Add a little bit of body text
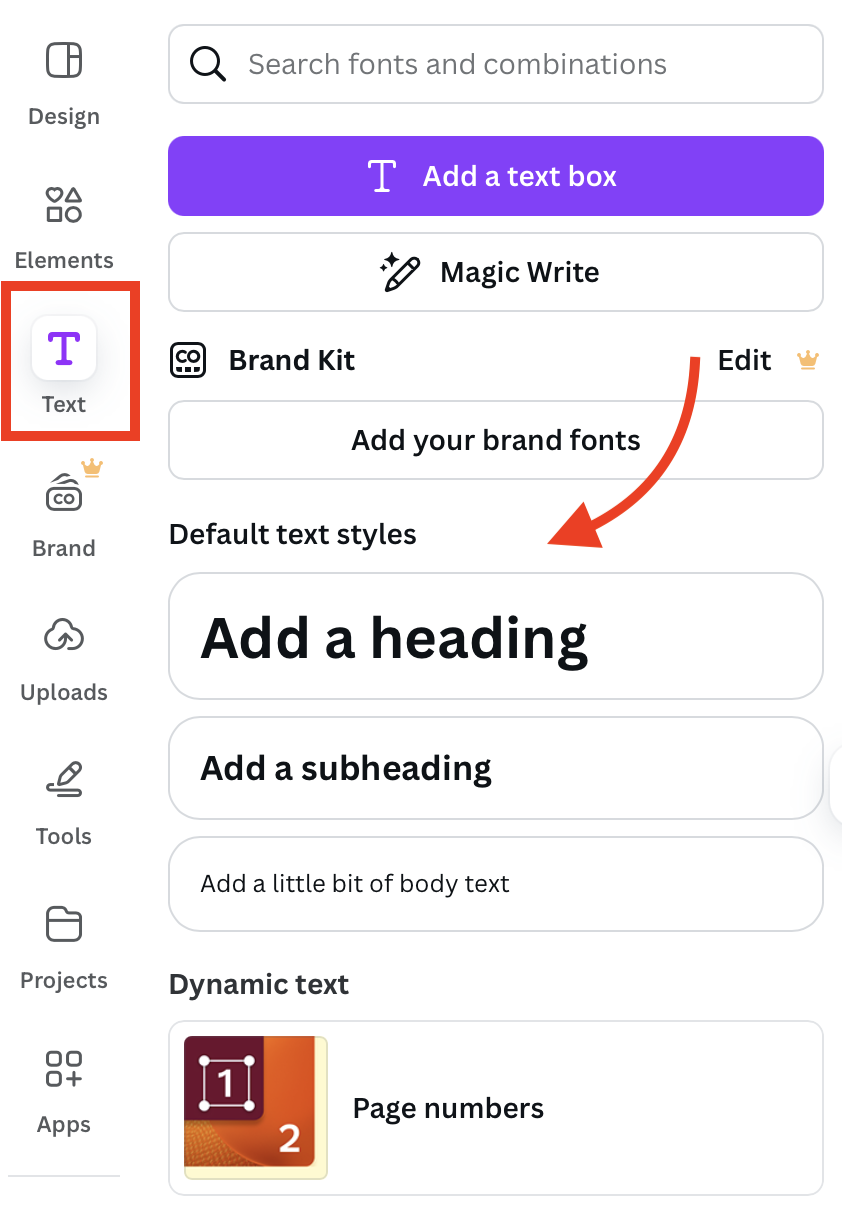This screenshot has height=1218, width=842. [x=496, y=884]
